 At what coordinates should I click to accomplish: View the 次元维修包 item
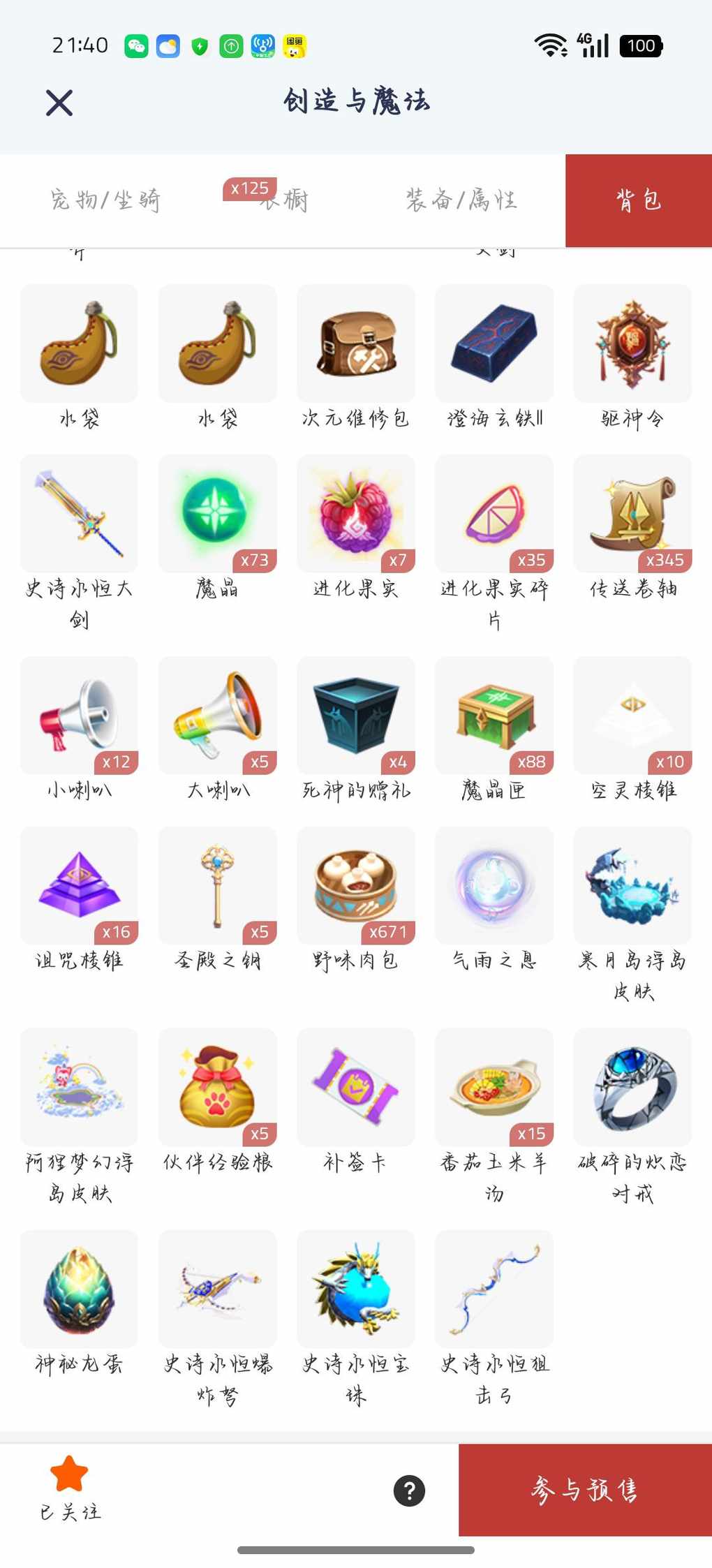[355, 343]
